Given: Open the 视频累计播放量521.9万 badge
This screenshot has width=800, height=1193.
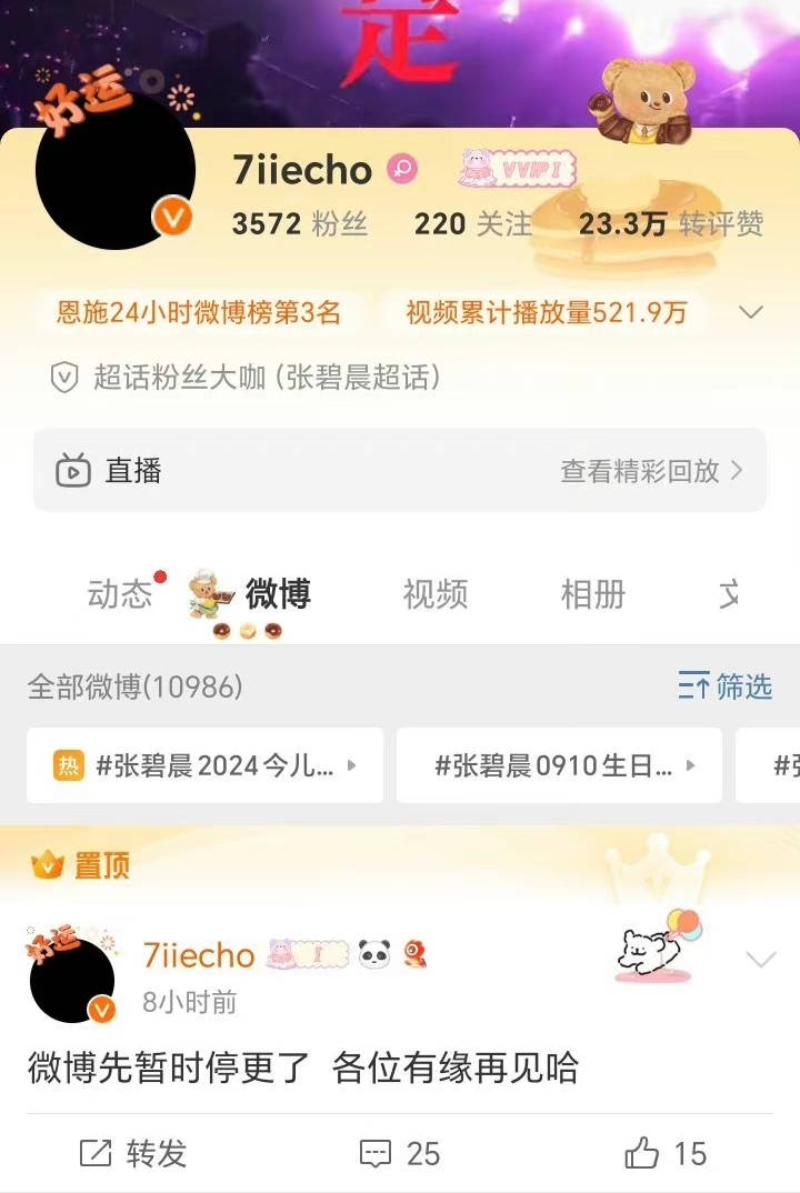Looking at the screenshot, I should click(x=546, y=313).
